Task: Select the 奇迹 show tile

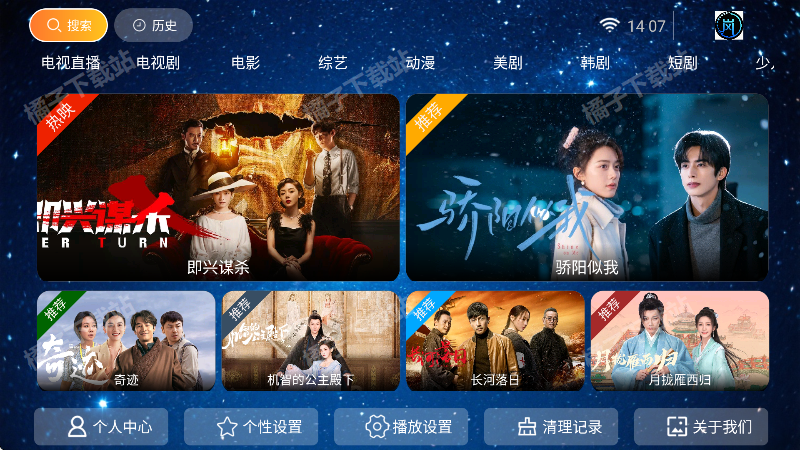Action: [126, 340]
